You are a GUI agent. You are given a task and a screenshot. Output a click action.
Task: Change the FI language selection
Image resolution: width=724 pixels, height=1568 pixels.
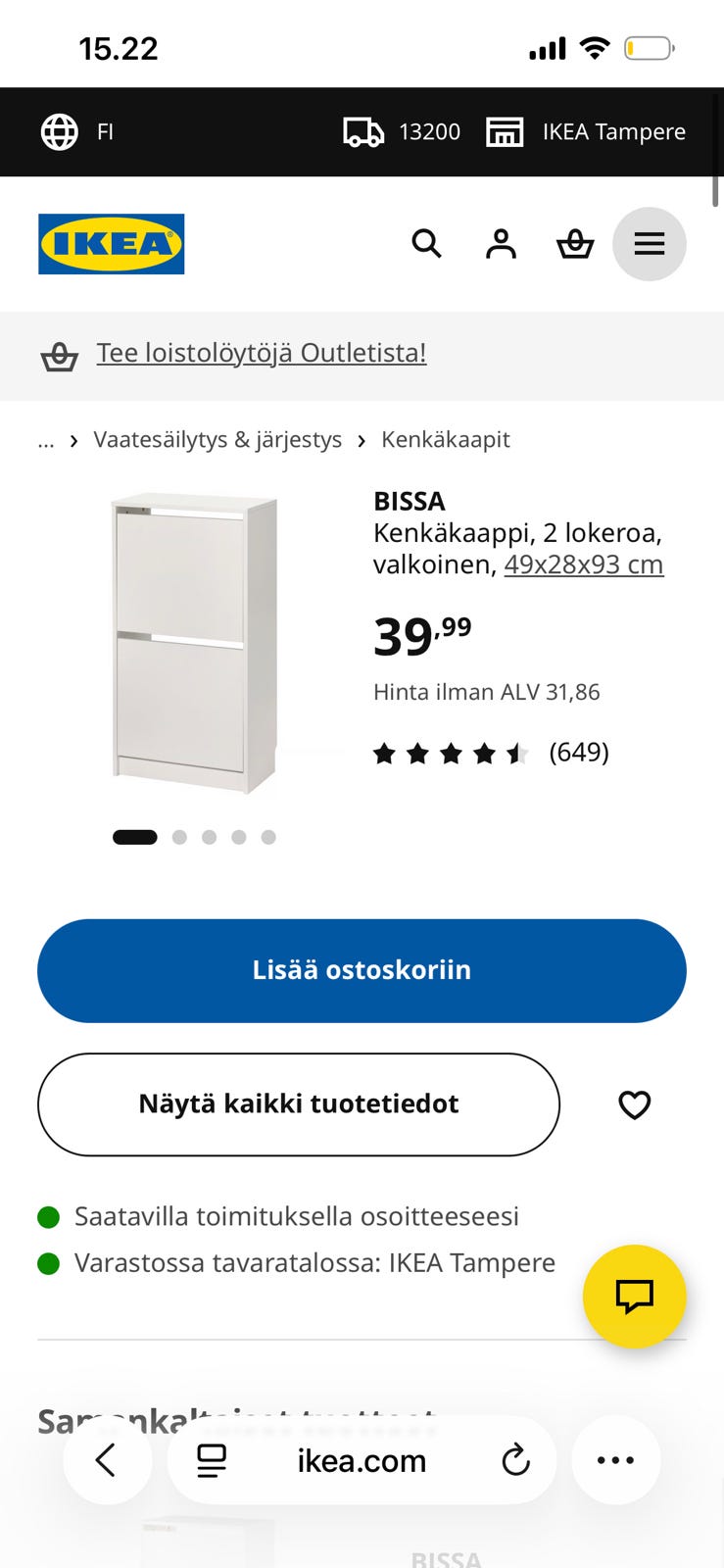[77, 131]
